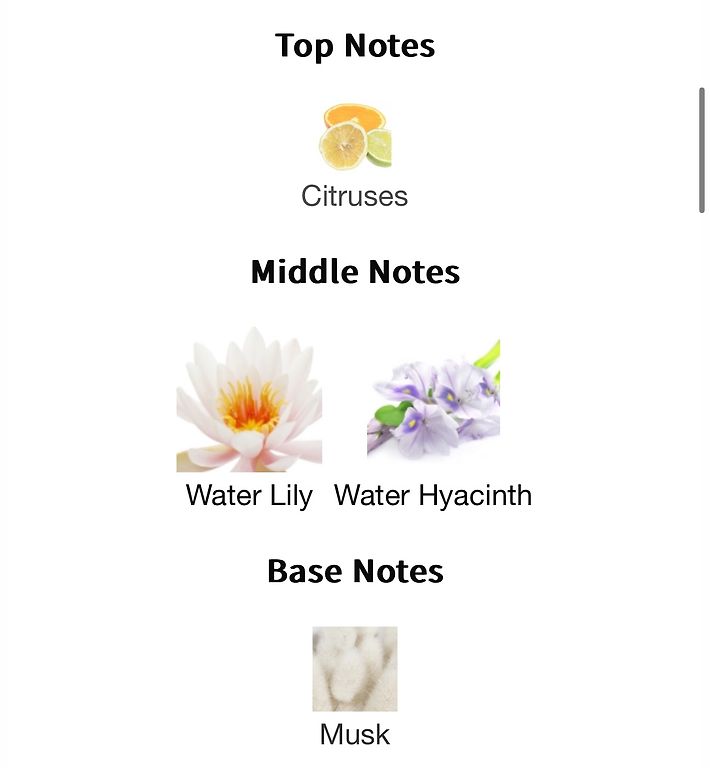710x768 pixels.
Task: View the Water Hyacinth note page
Action: tap(433, 400)
